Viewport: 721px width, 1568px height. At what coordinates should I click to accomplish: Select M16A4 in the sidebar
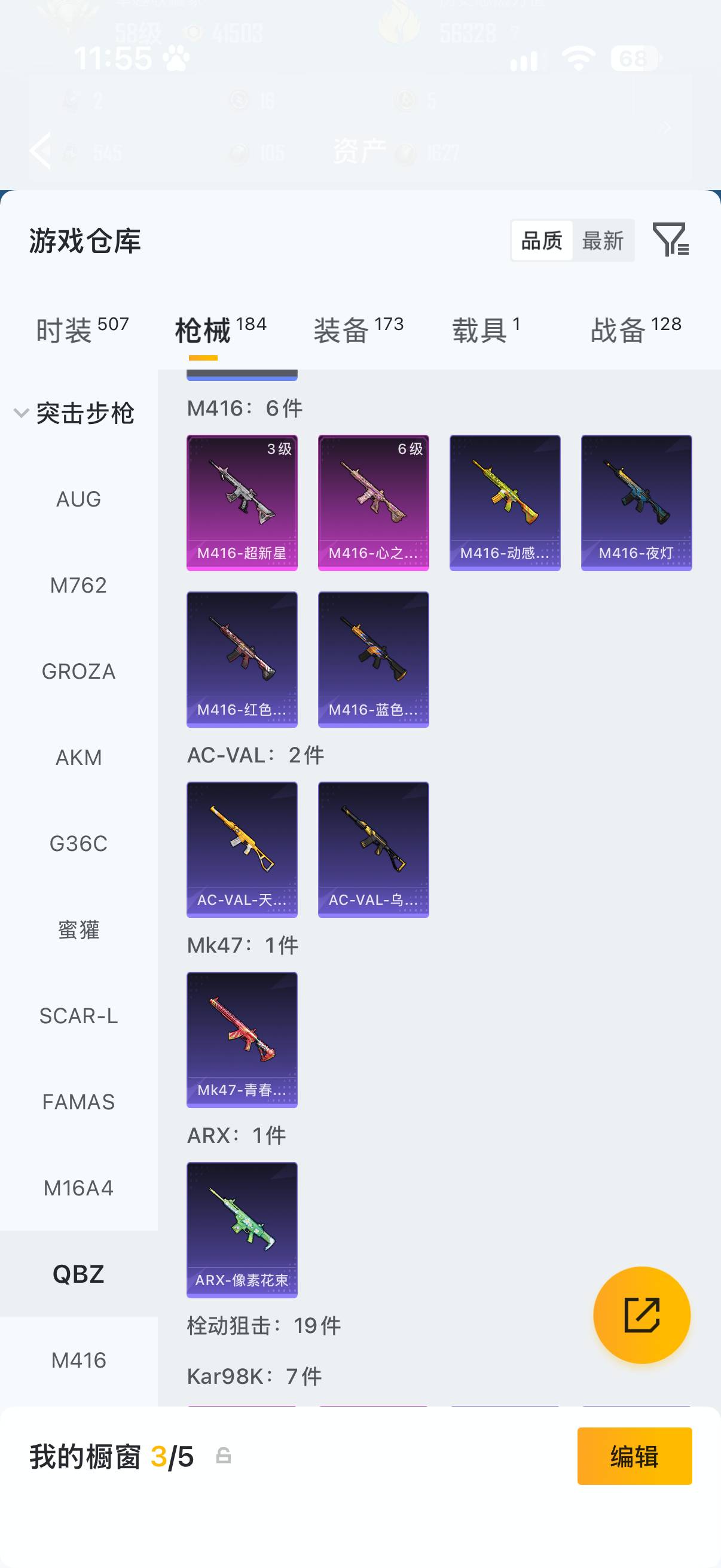coord(78,1188)
